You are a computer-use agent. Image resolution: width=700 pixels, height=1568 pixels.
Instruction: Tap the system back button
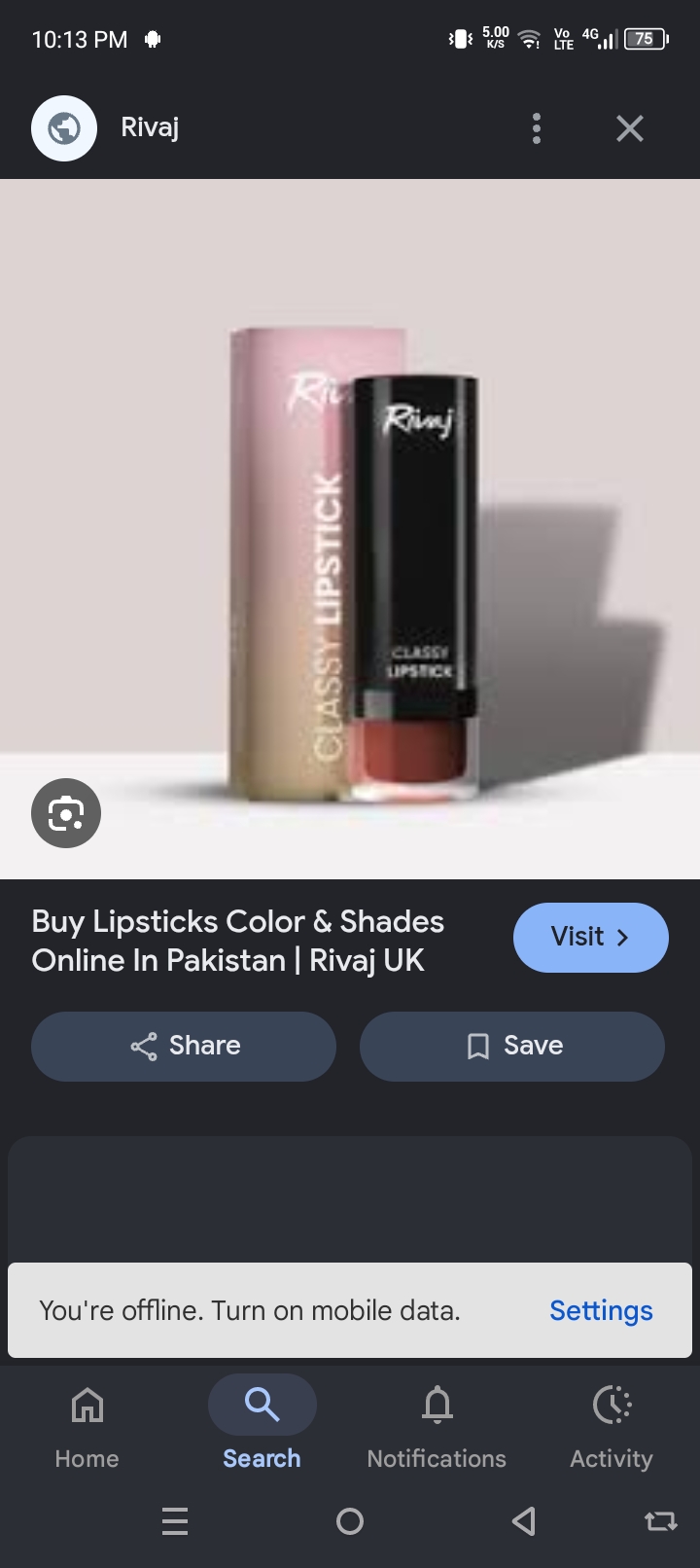[x=524, y=1521]
